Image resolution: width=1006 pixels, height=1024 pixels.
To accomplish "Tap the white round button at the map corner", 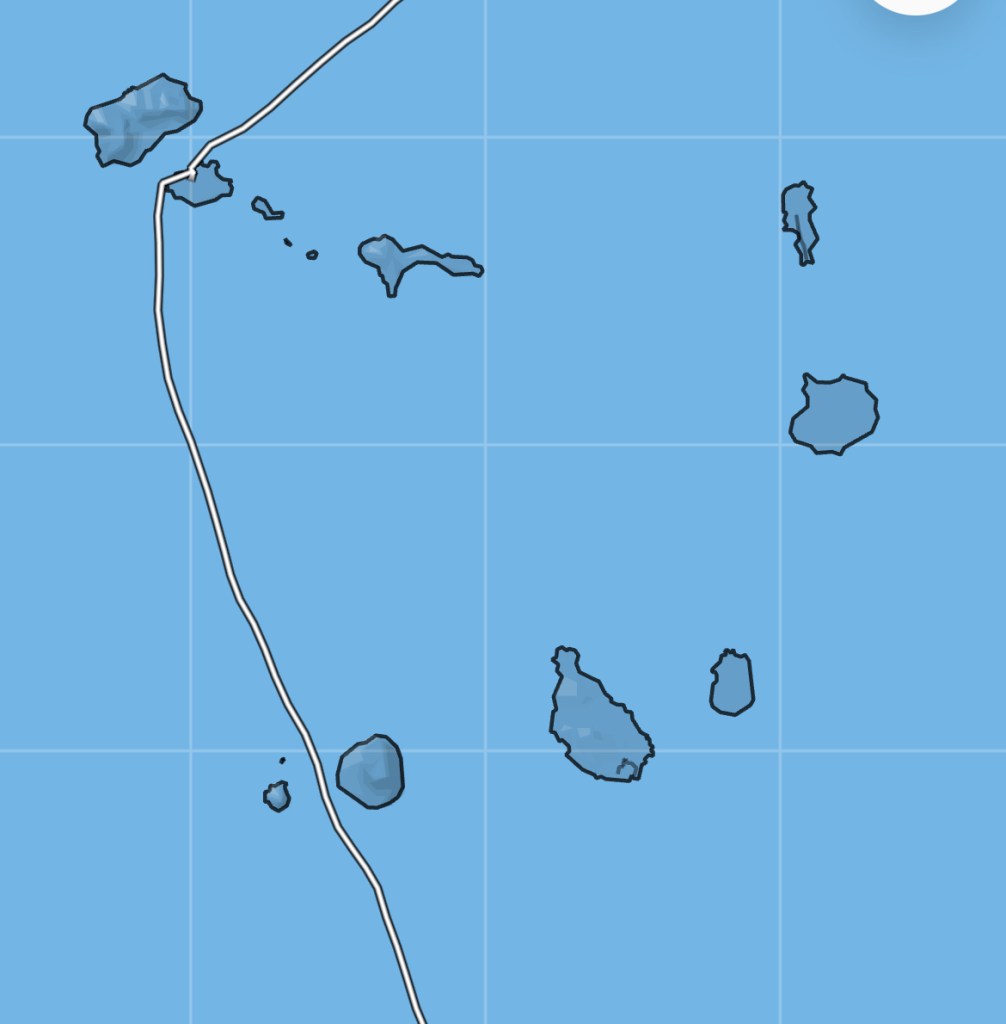I will click(915, 4).
